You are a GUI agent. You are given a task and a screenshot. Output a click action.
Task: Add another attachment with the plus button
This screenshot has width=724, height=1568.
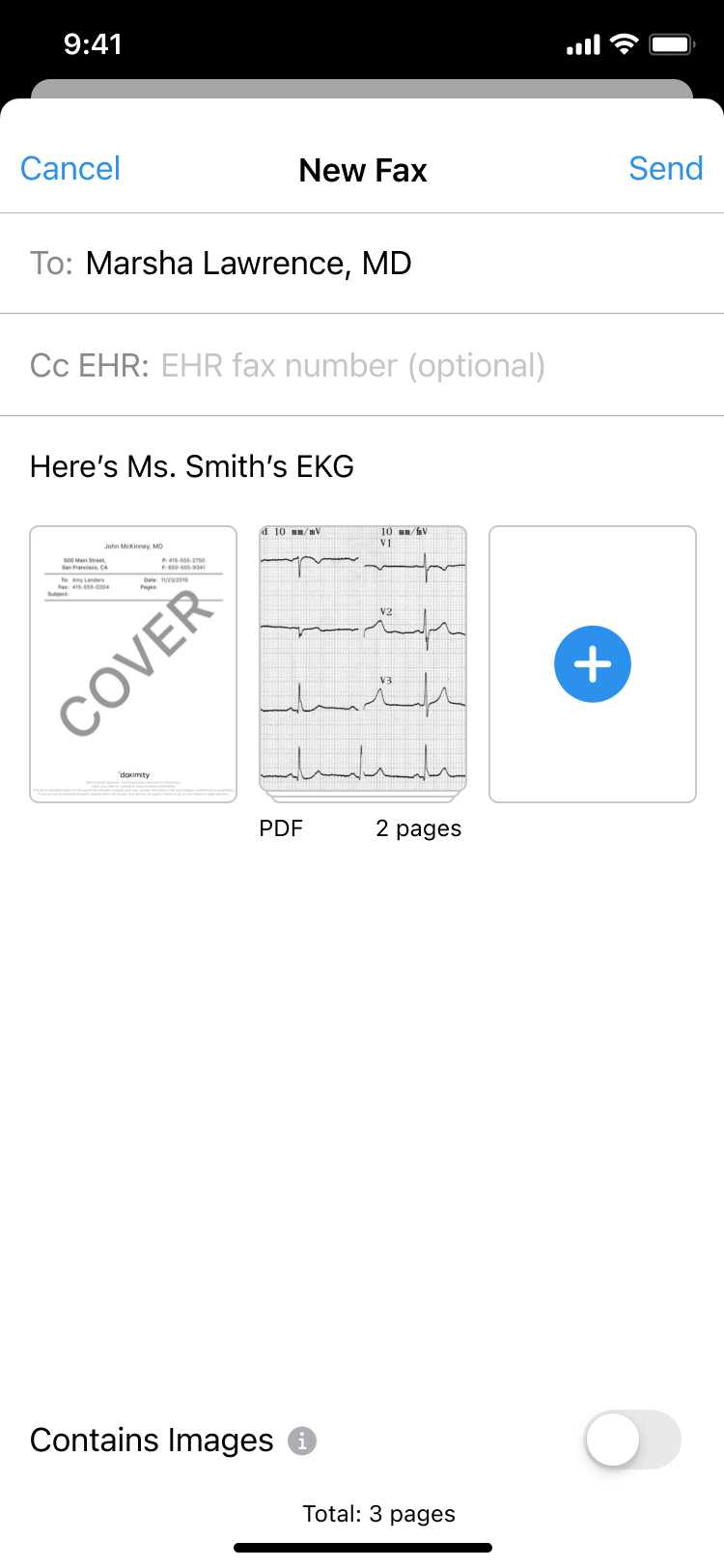[593, 664]
